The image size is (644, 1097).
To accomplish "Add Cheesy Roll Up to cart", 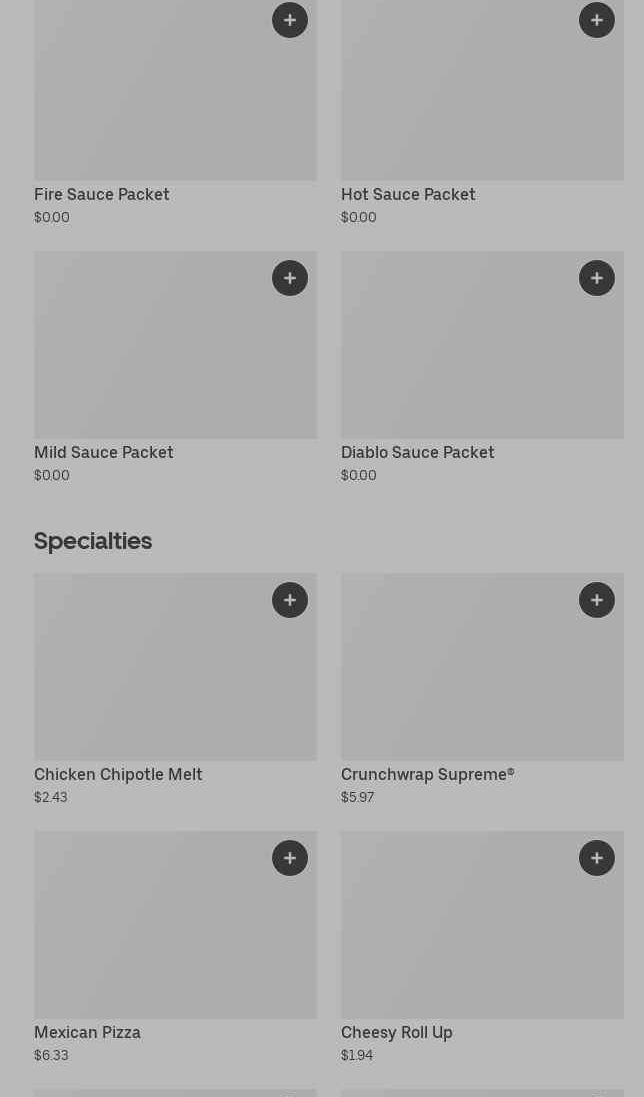I will (596, 858).
